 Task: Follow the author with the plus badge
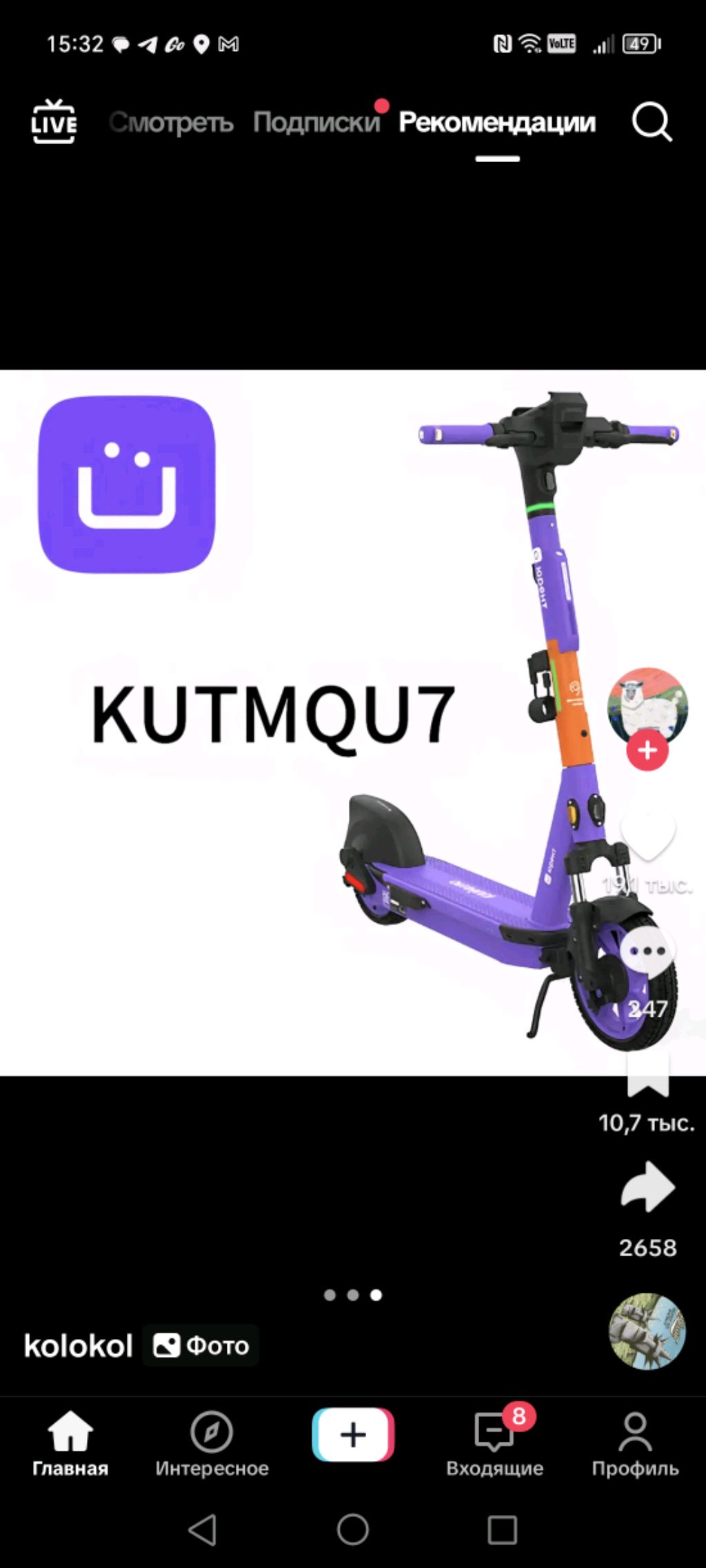click(647, 751)
